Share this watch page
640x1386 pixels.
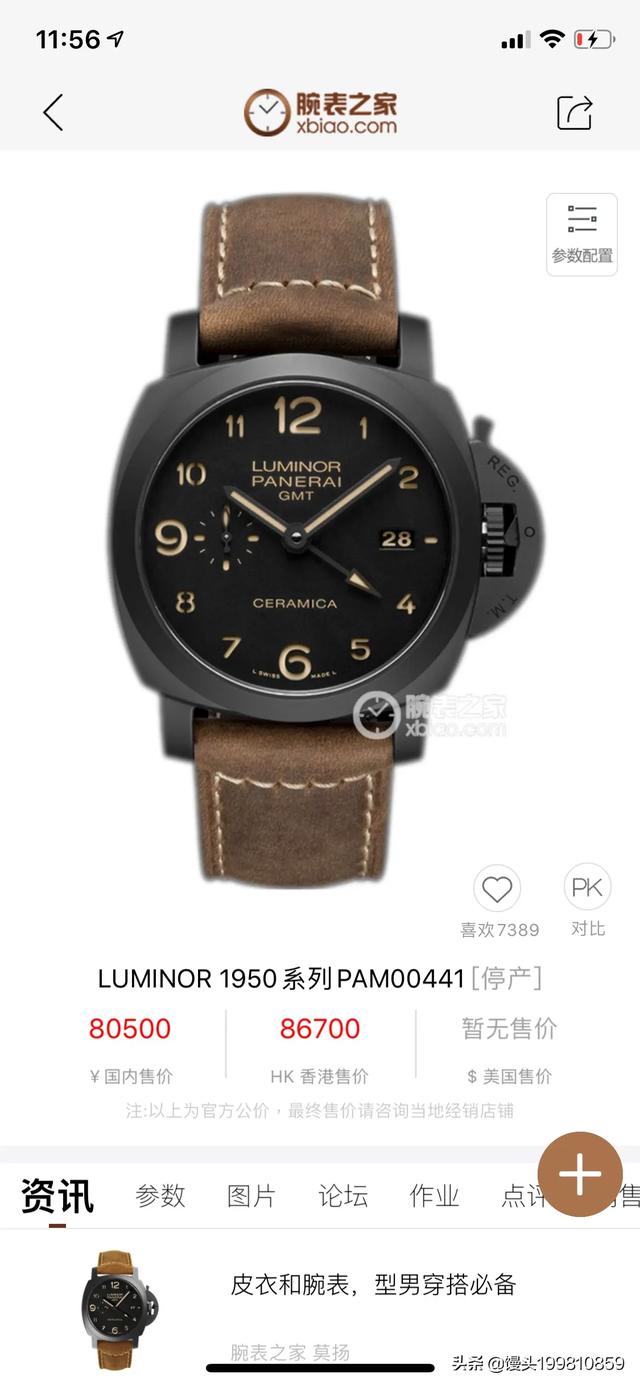click(575, 112)
